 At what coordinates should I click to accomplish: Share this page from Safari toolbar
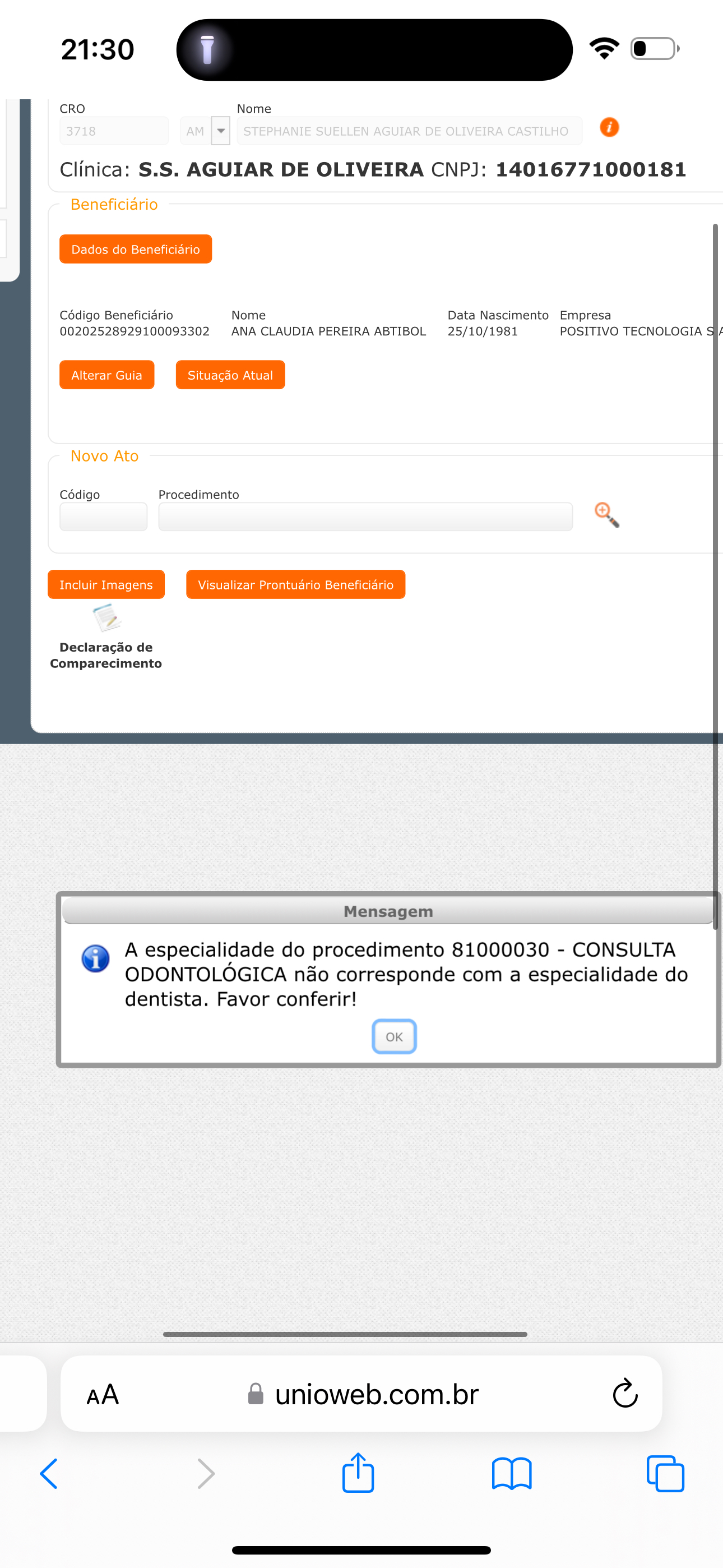[358, 1474]
